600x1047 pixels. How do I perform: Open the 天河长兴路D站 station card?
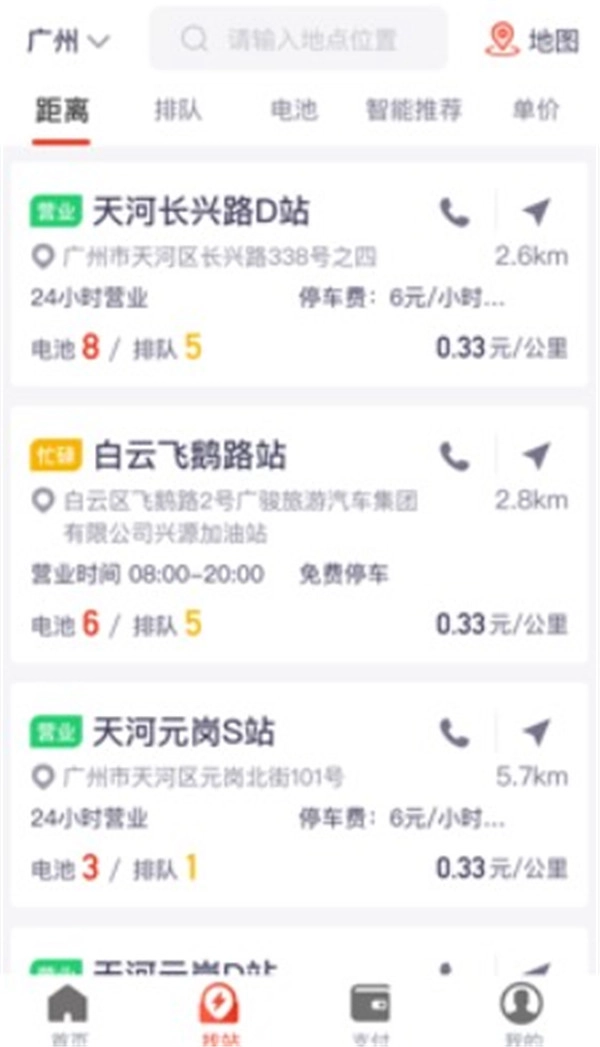point(250,300)
